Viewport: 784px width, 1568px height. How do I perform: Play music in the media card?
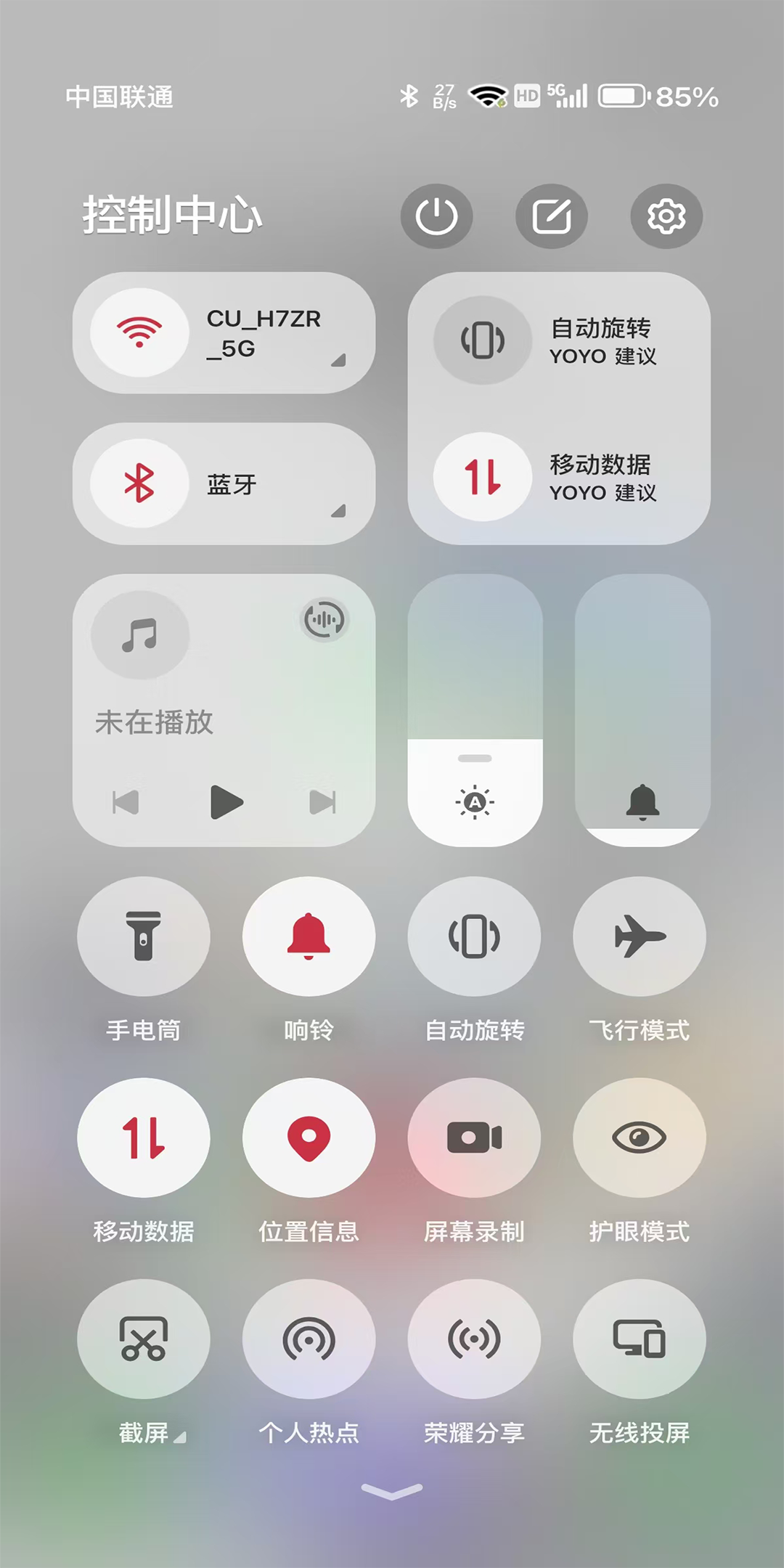click(x=226, y=802)
